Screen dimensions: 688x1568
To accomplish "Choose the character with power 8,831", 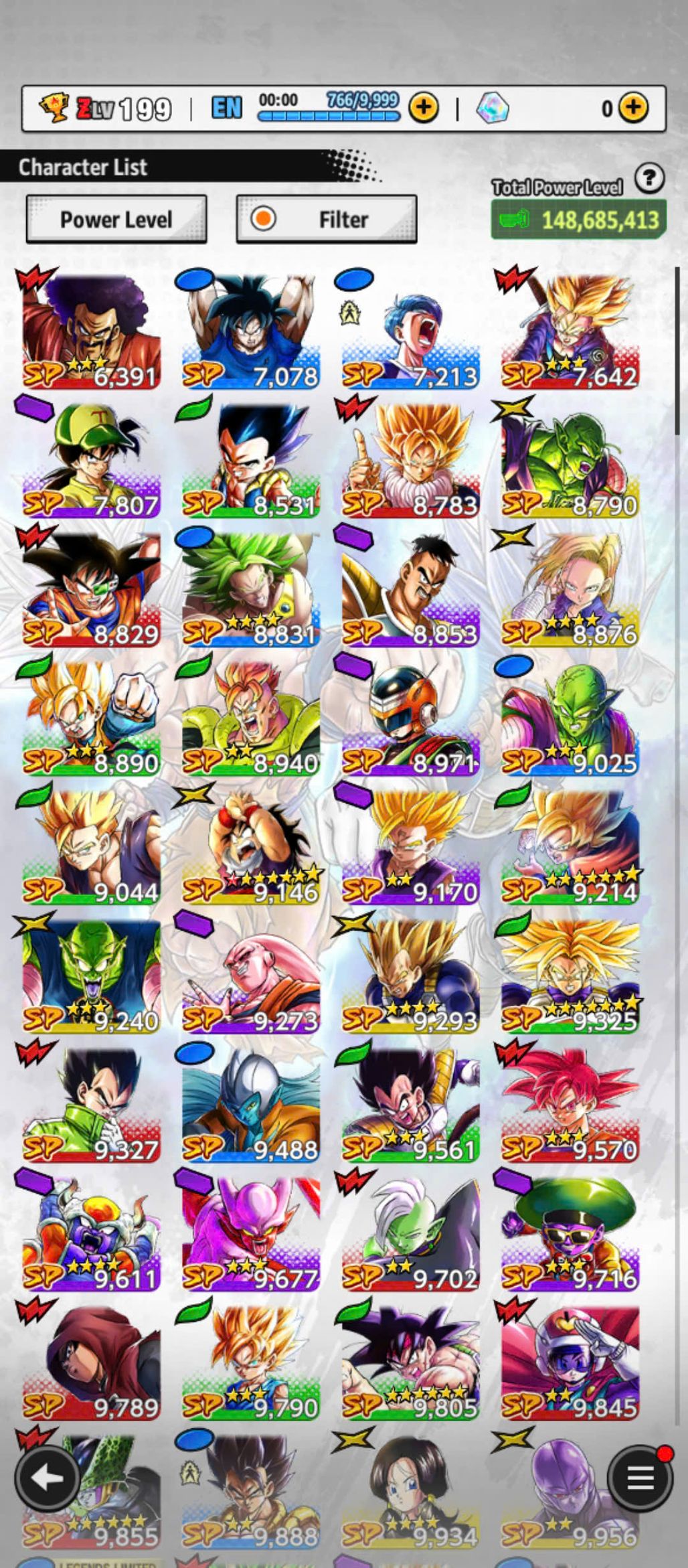I will click(x=251, y=589).
